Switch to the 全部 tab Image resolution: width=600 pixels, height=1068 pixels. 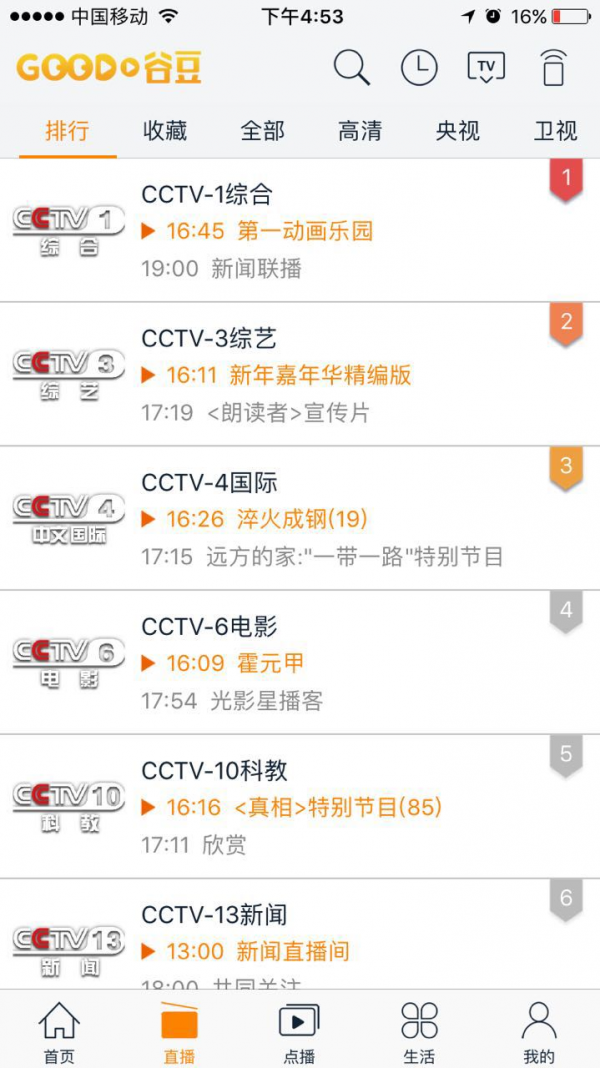coord(263,131)
